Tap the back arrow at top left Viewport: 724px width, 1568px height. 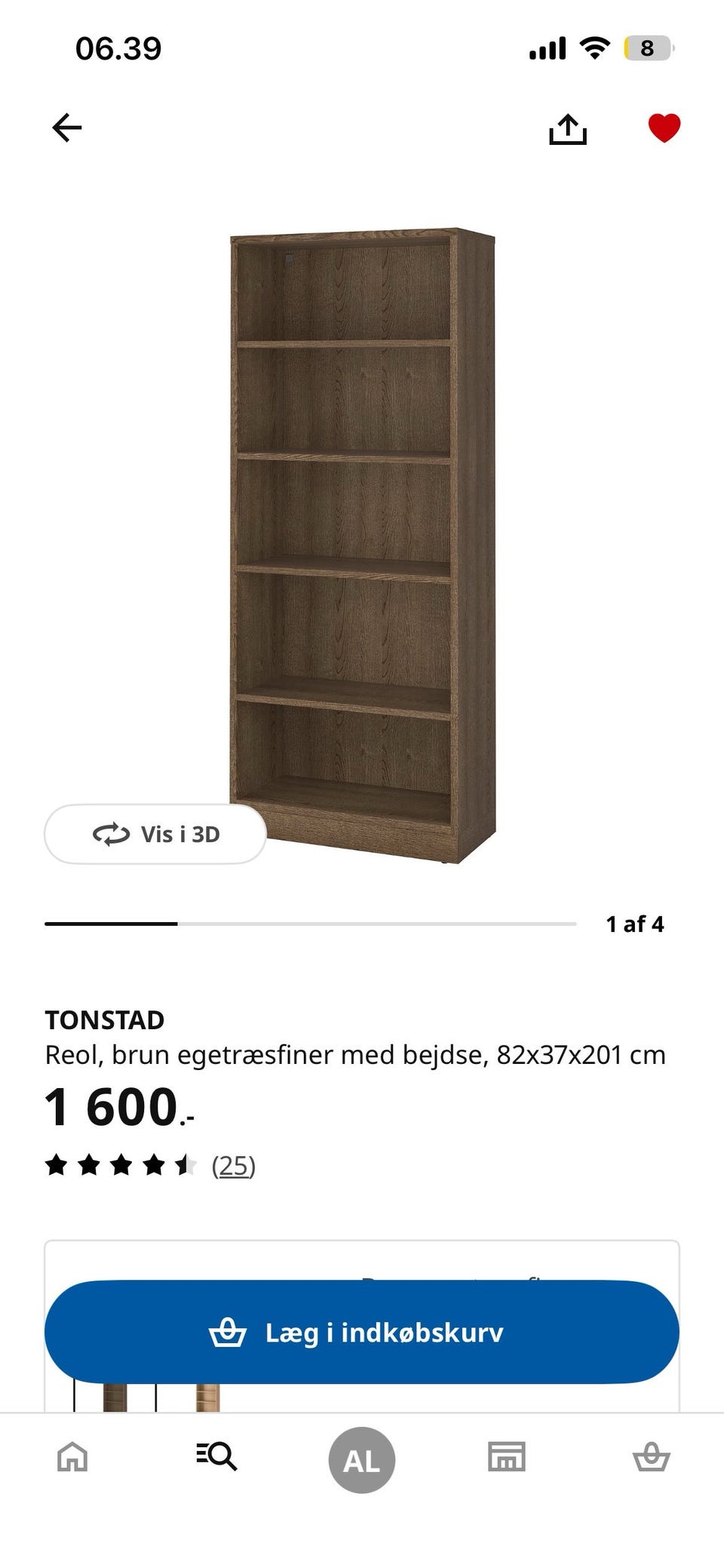point(66,127)
